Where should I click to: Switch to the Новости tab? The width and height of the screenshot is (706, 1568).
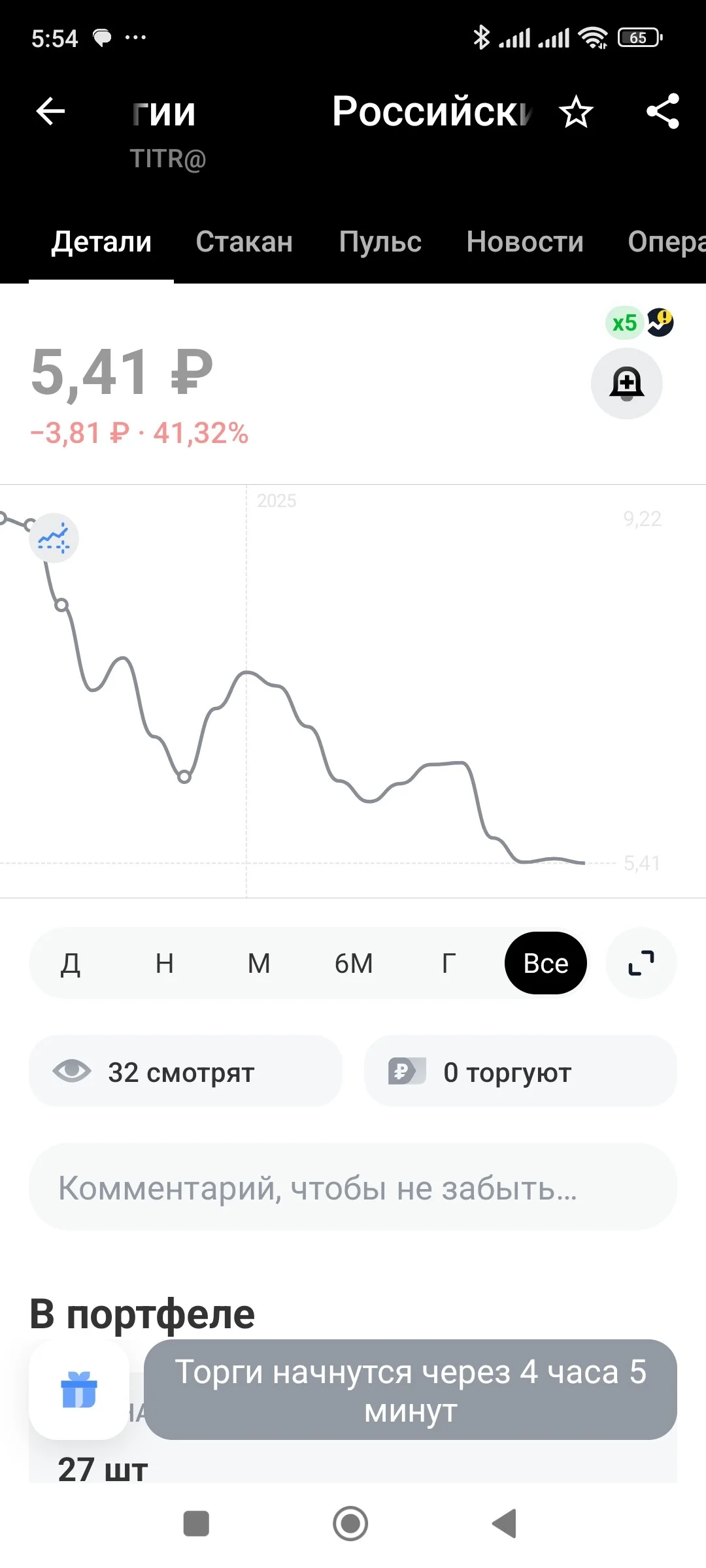525,242
